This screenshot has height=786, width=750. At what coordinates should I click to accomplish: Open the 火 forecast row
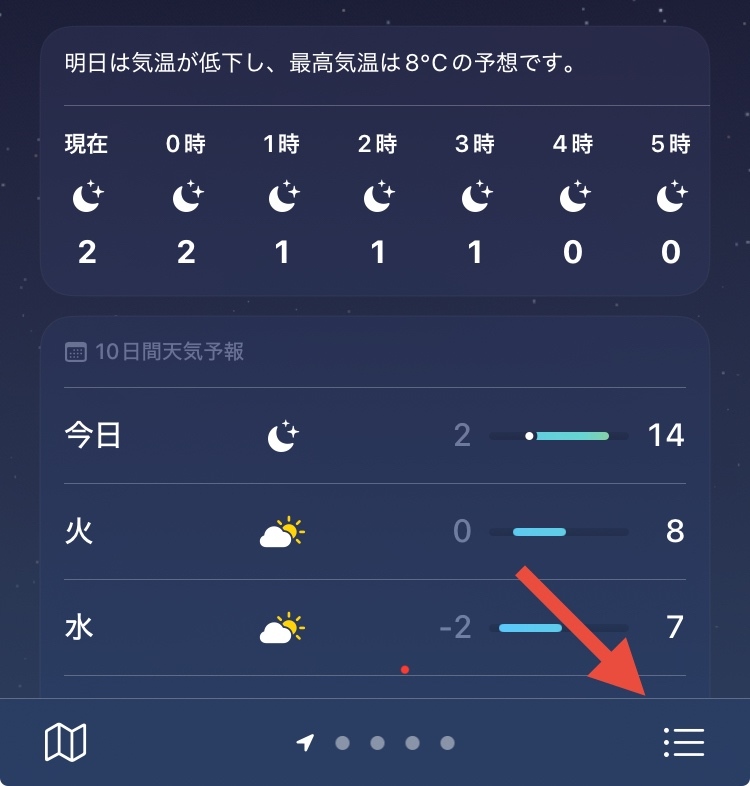pyautogui.click(x=374, y=531)
